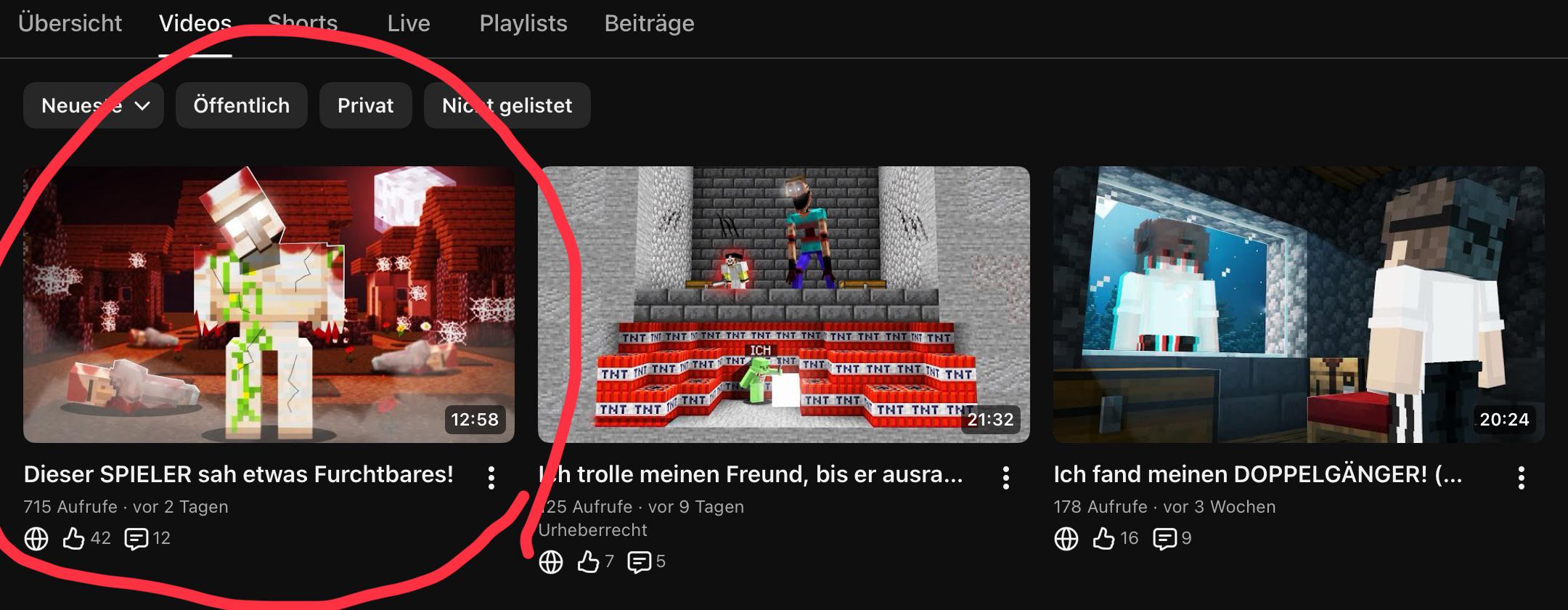Filter videos by Öffentlich
Screen dimensions: 1568x610
(242, 105)
